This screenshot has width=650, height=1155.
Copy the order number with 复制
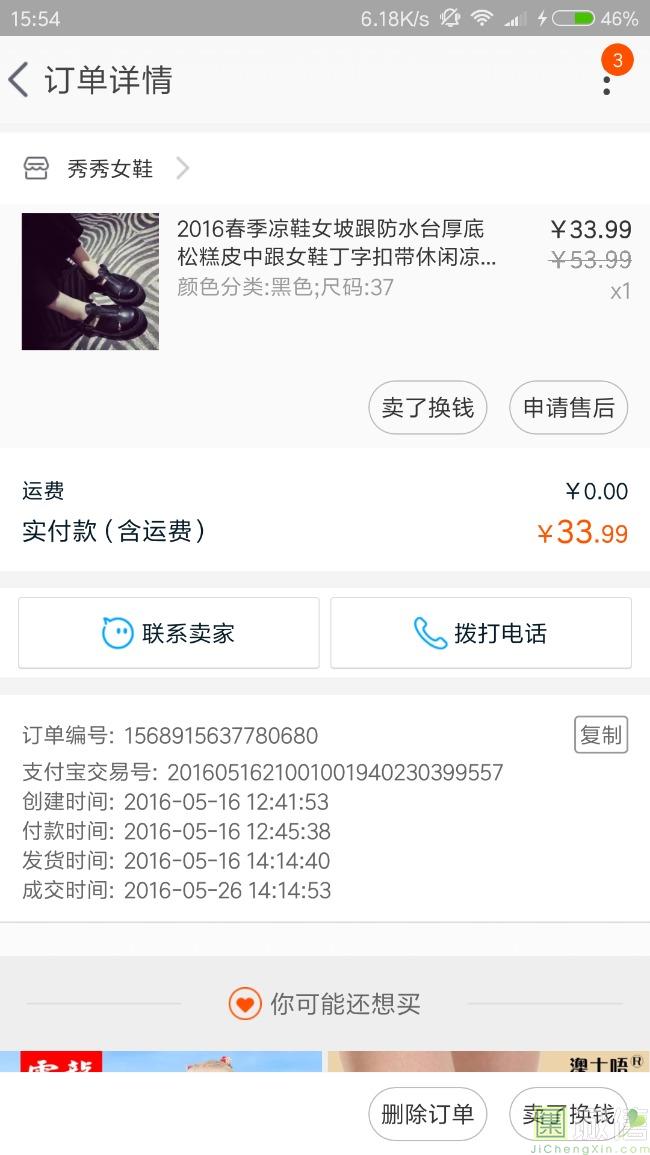[601, 735]
